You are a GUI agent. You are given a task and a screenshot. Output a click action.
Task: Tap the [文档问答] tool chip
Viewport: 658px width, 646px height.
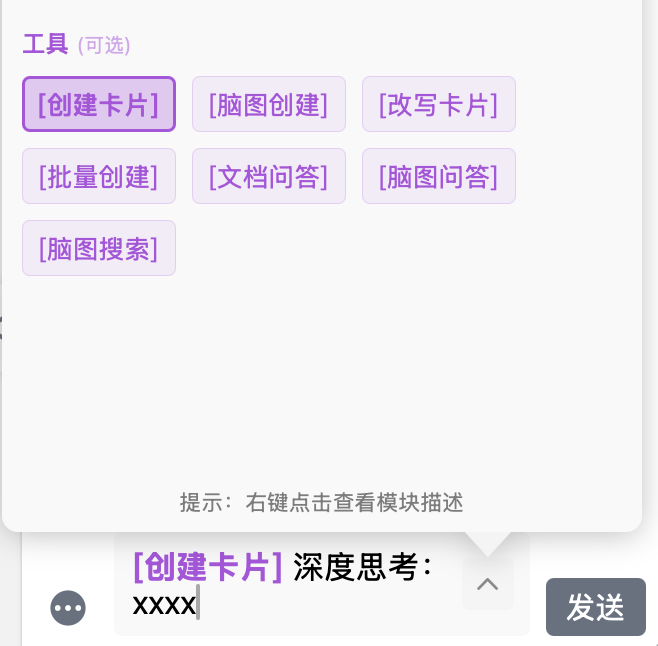[269, 176]
